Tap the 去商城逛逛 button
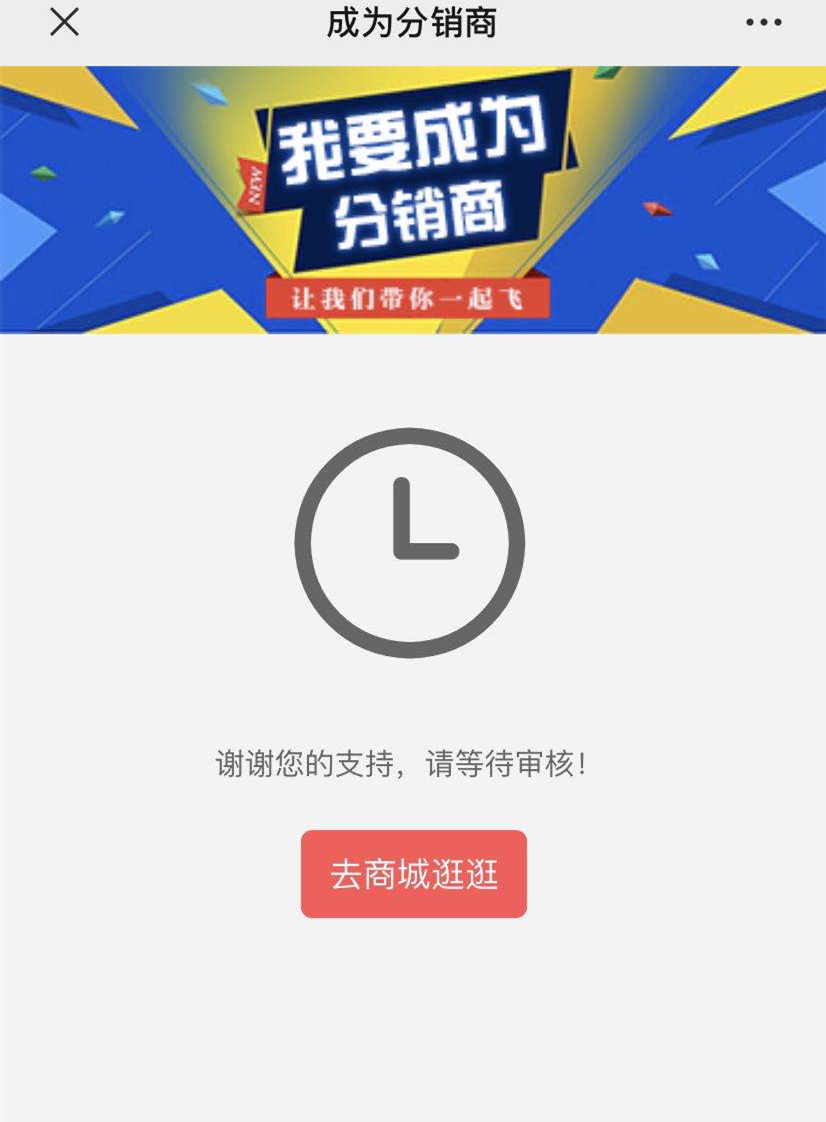The image size is (826, 1122). point(413,874)
